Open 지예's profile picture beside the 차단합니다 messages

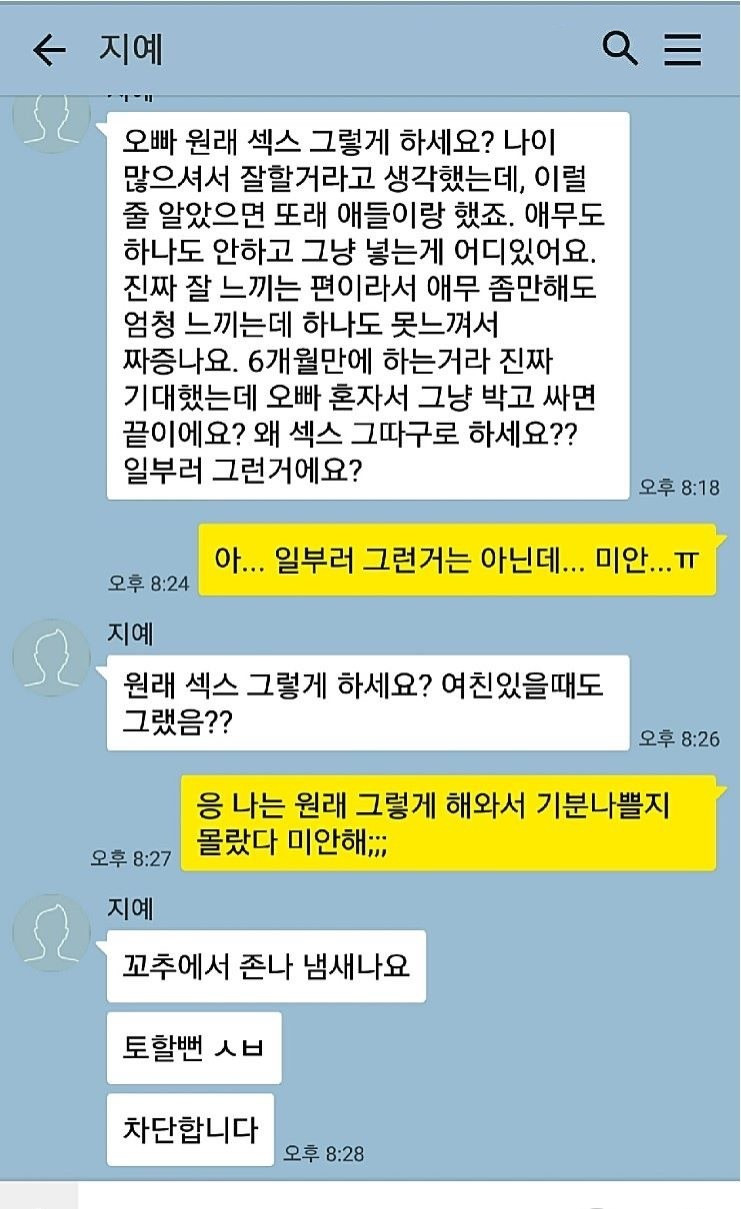(x=52, y=933)
